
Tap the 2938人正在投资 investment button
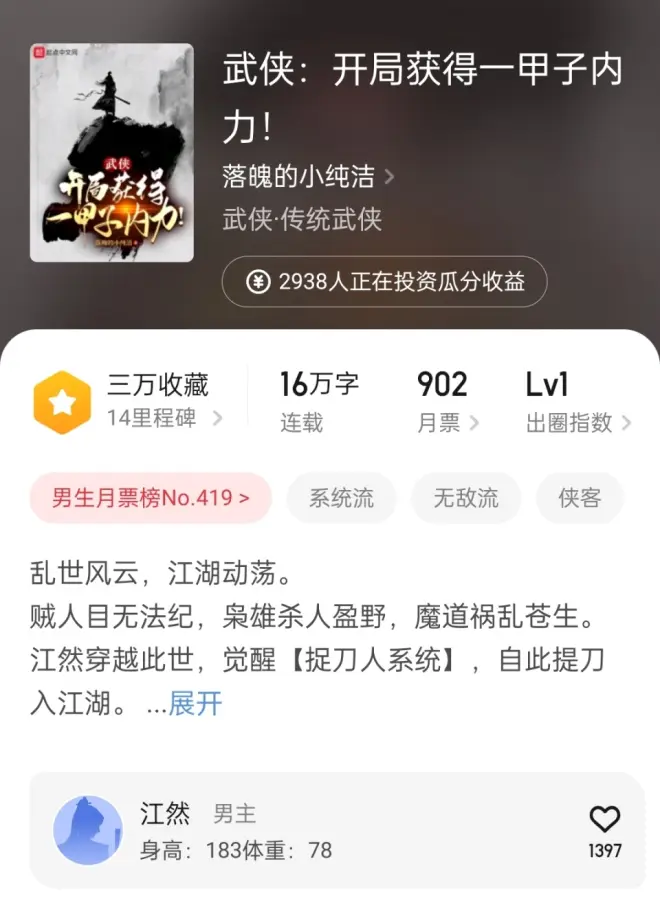(x=384, y=282)
